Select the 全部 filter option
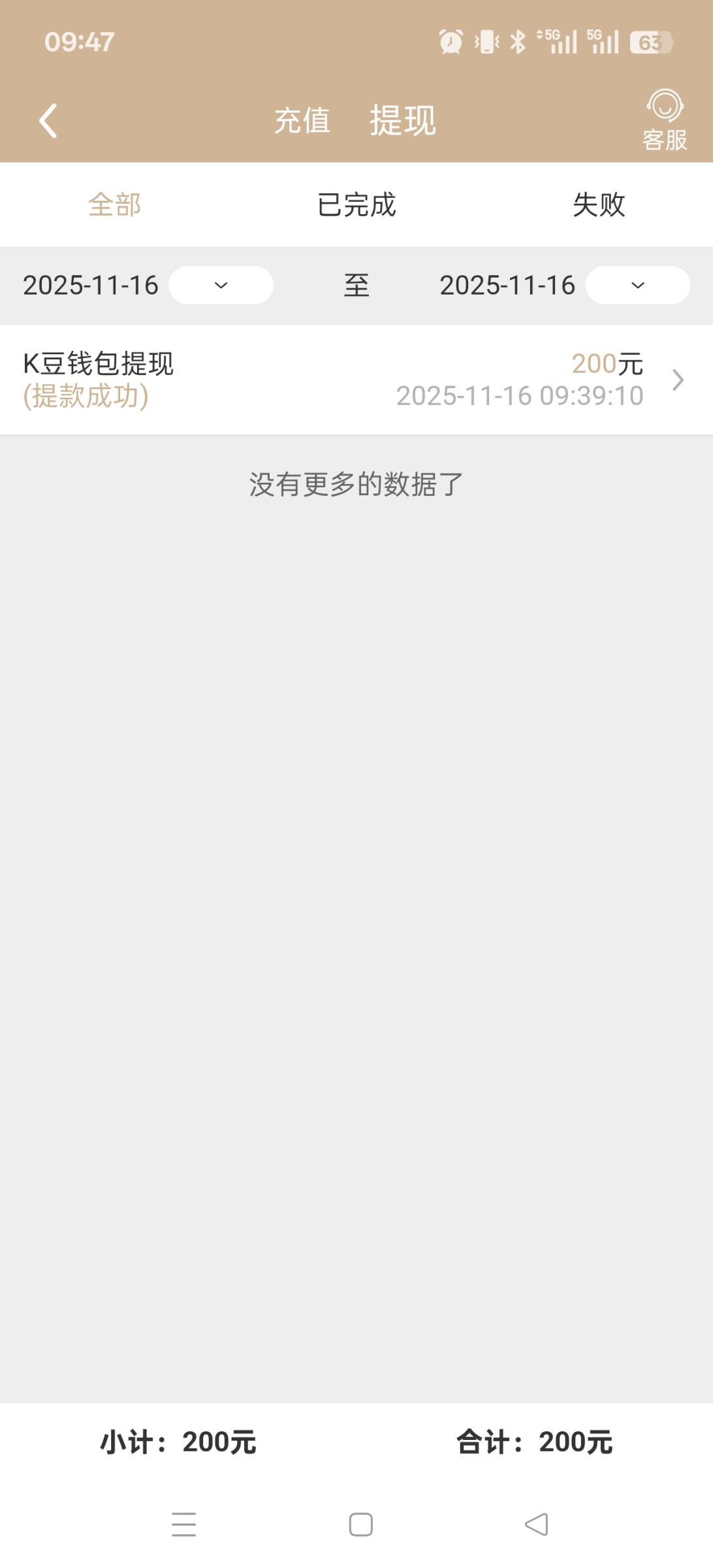Image resolution: width=713 pixels, height=1568 pixels. (x=114, y=204)
